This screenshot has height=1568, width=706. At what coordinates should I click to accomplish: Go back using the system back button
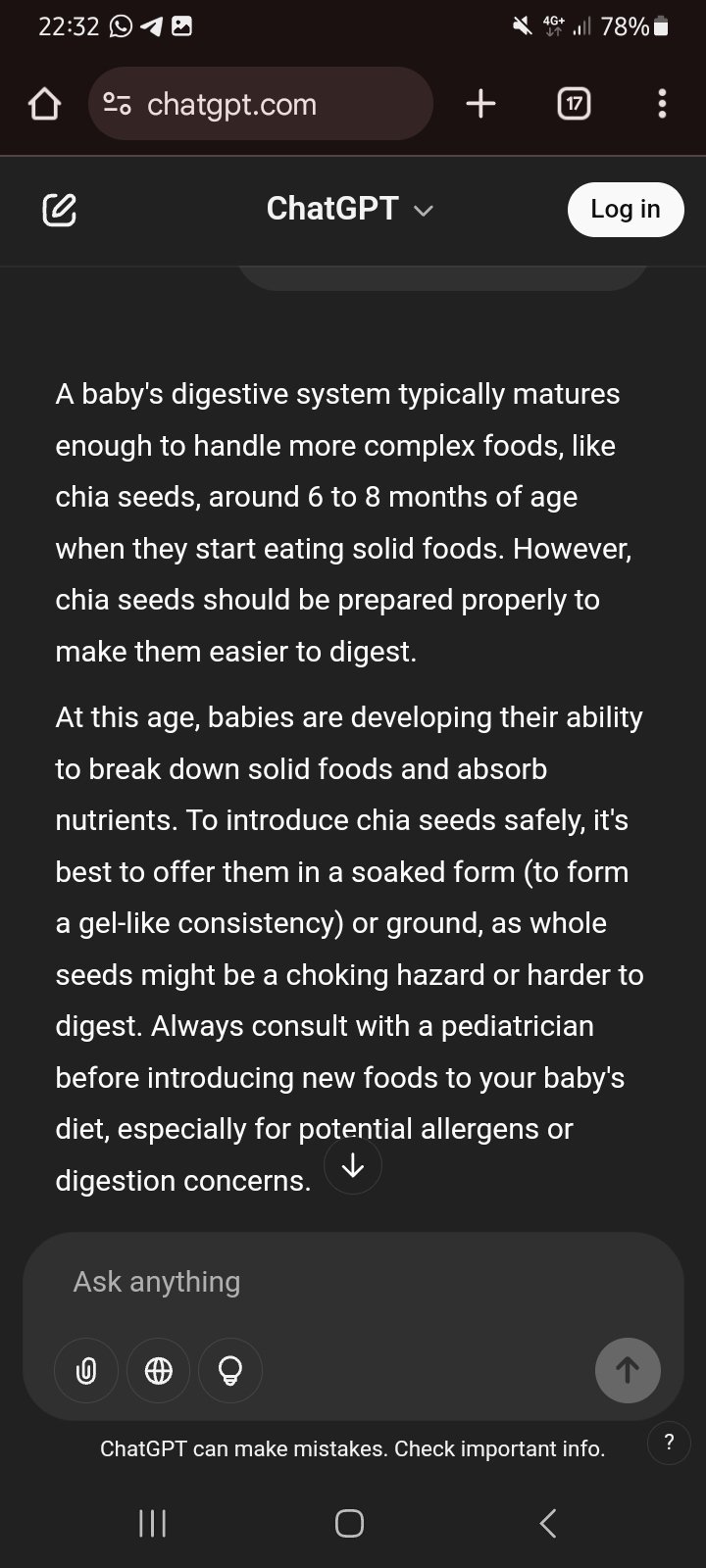coord(548,1523)
